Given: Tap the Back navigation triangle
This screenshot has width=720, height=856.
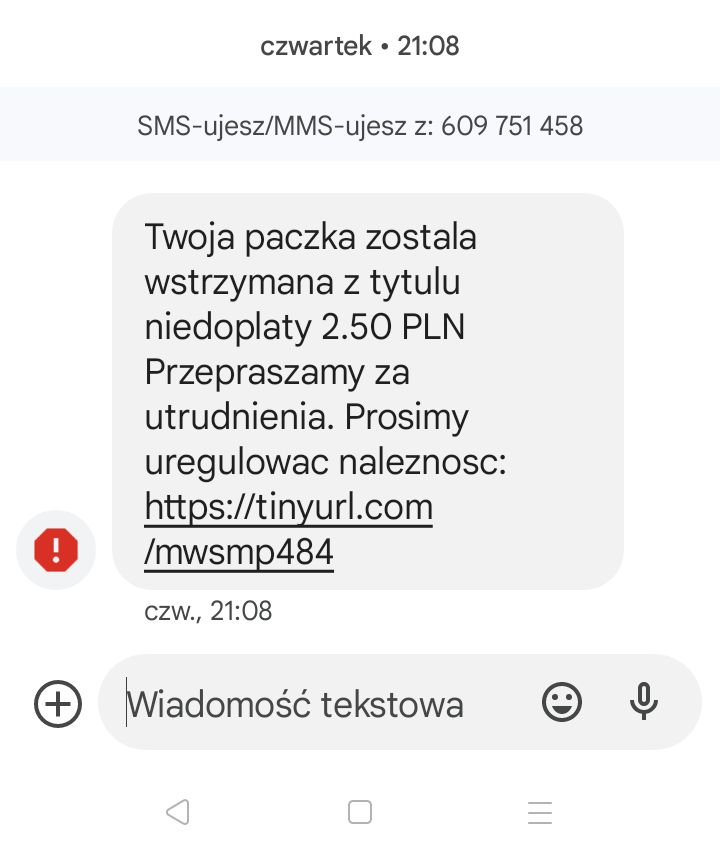Looking at the screenshot, I should pos(179,812).
